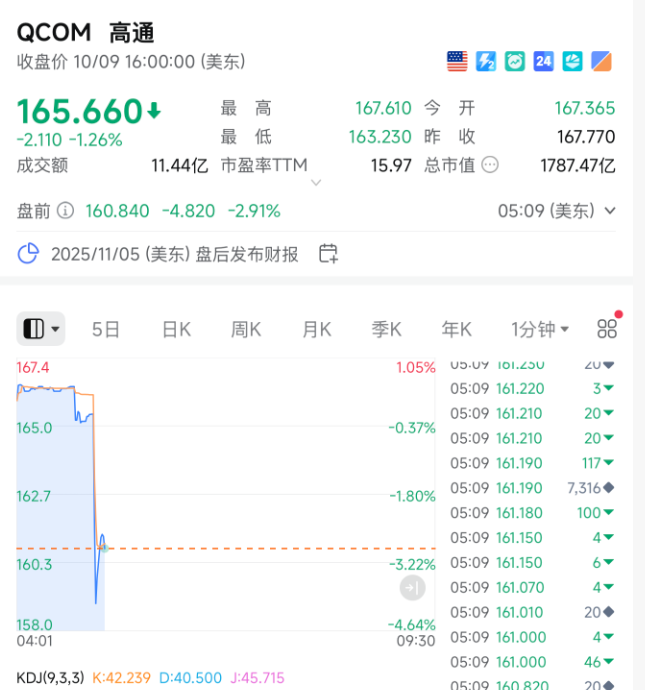Viewport: 645px width, 690px height.
Task: Show info about 盘前 pre-market
Action: (x=65, y=211)
